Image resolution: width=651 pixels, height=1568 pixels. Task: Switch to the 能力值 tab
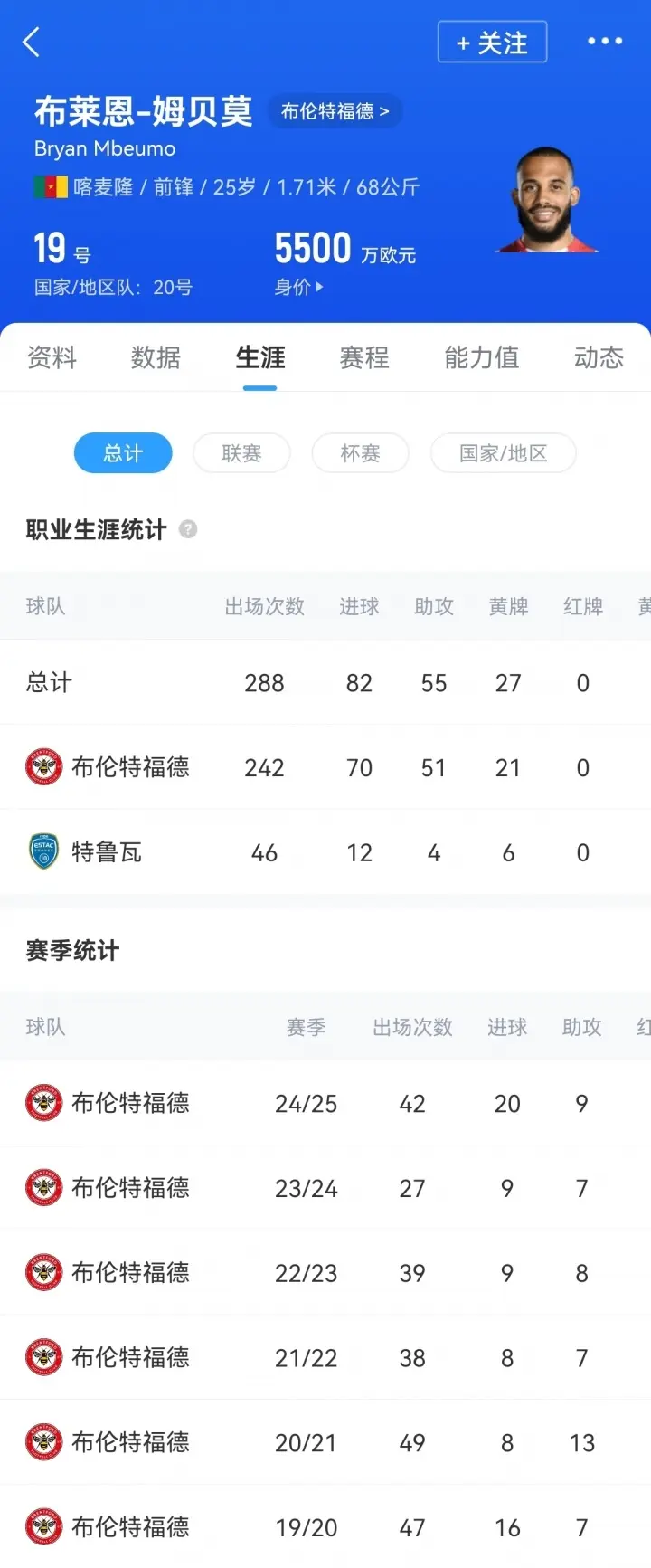pos(481,357)
